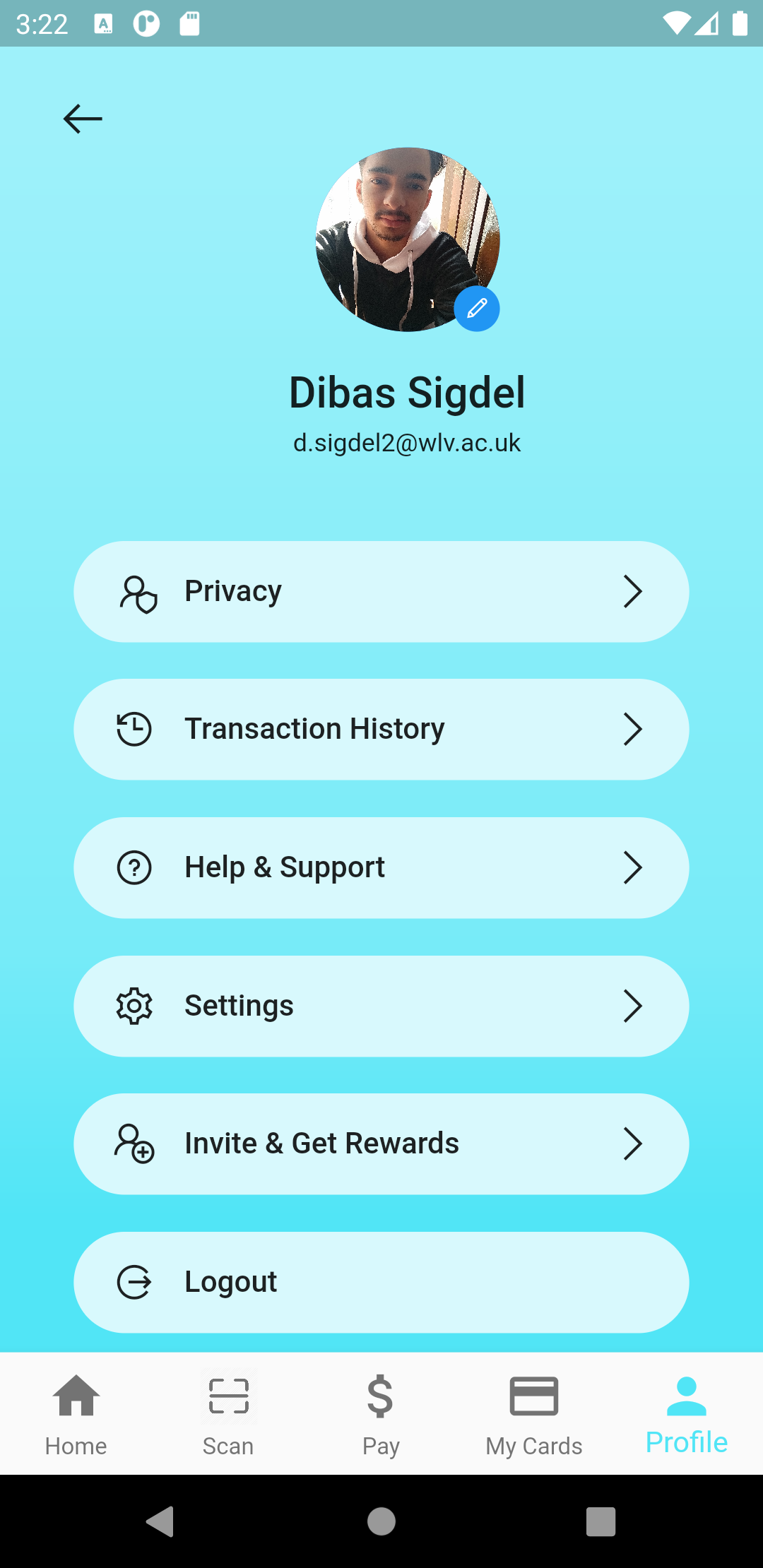Viewport: 763px width, 1568px height.
Task: Select the Settings gear icon
Action: tap(134, 1006)
